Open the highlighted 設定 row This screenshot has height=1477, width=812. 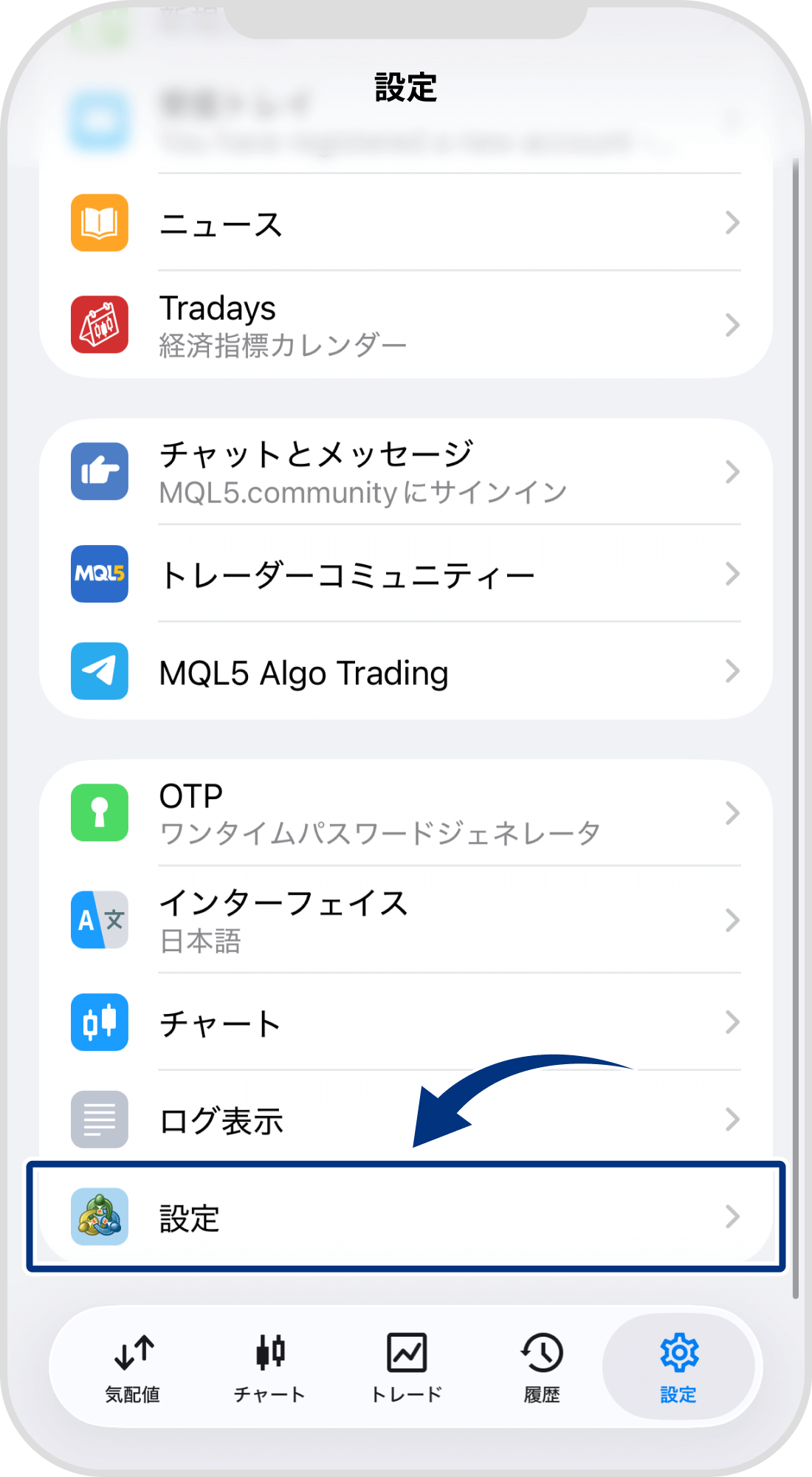click(x=406, y=1217)
